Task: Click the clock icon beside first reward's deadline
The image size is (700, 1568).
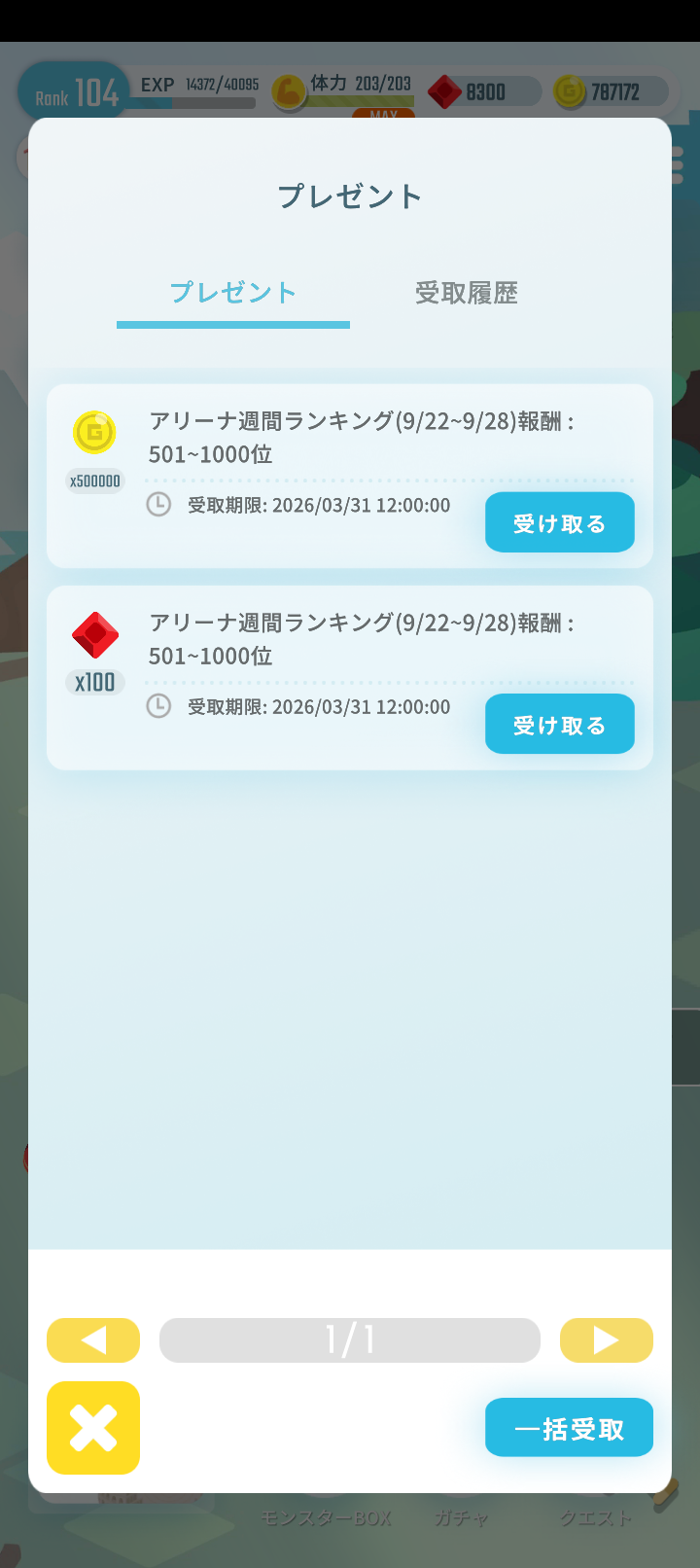Action: coord(158,505)
